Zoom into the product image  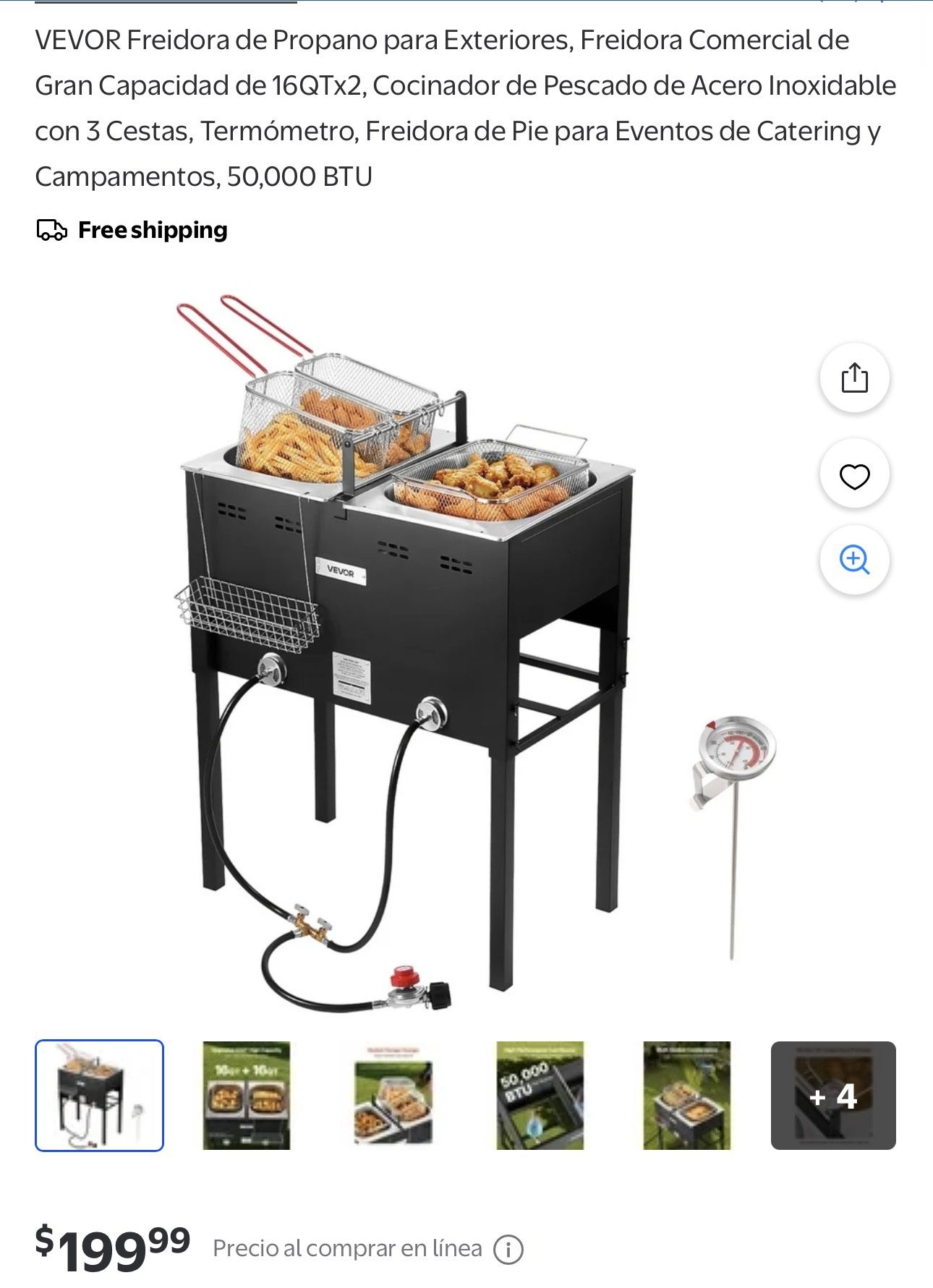[x=854, y=560]
